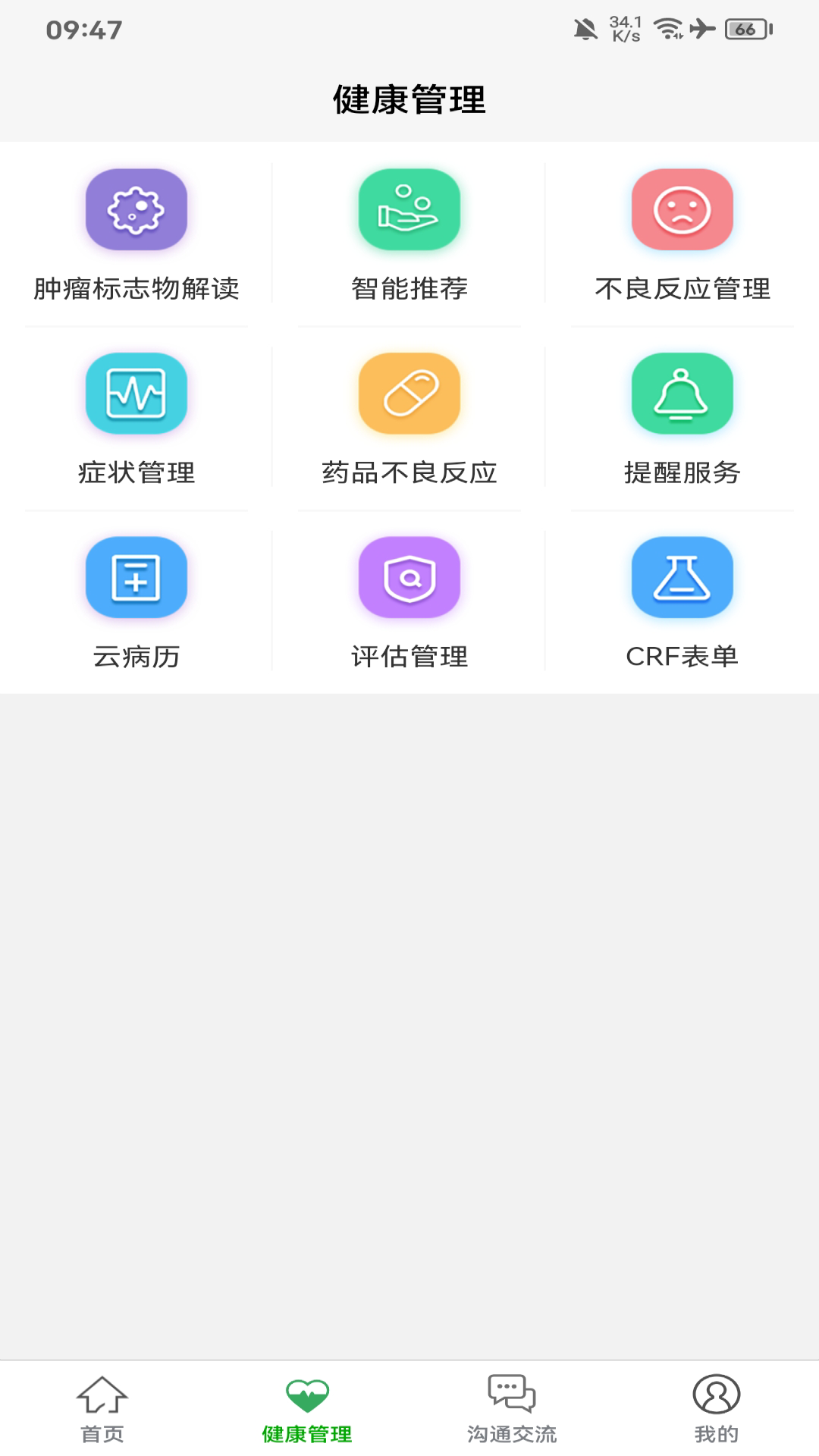Open 提醒服务 via its text label
Image resolution: width=819 pixels, height=1456 pixels.
click(682, 472)
